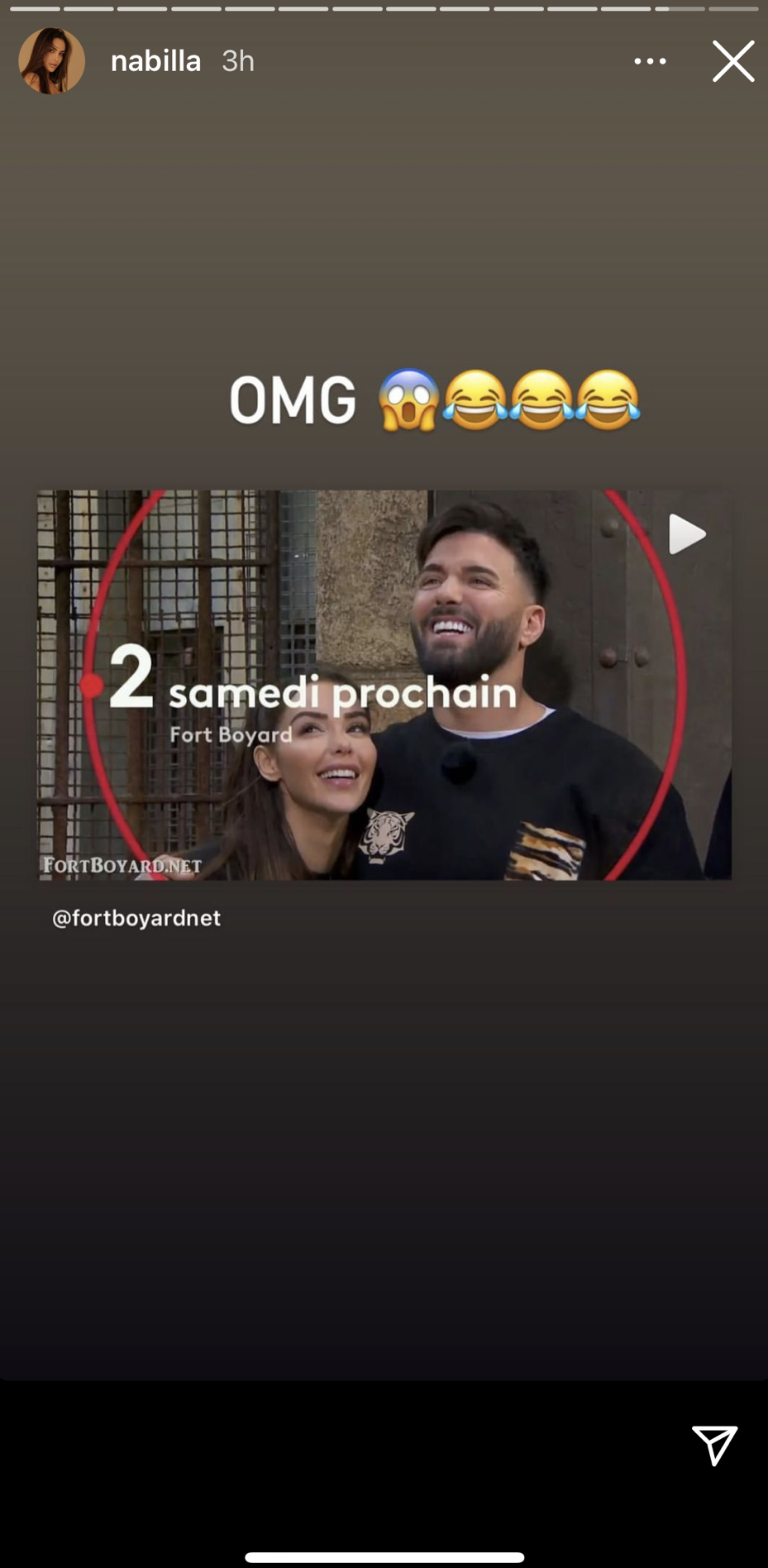Close the Instagram story viewer
768x1568 pixels.
coord(733,61)
